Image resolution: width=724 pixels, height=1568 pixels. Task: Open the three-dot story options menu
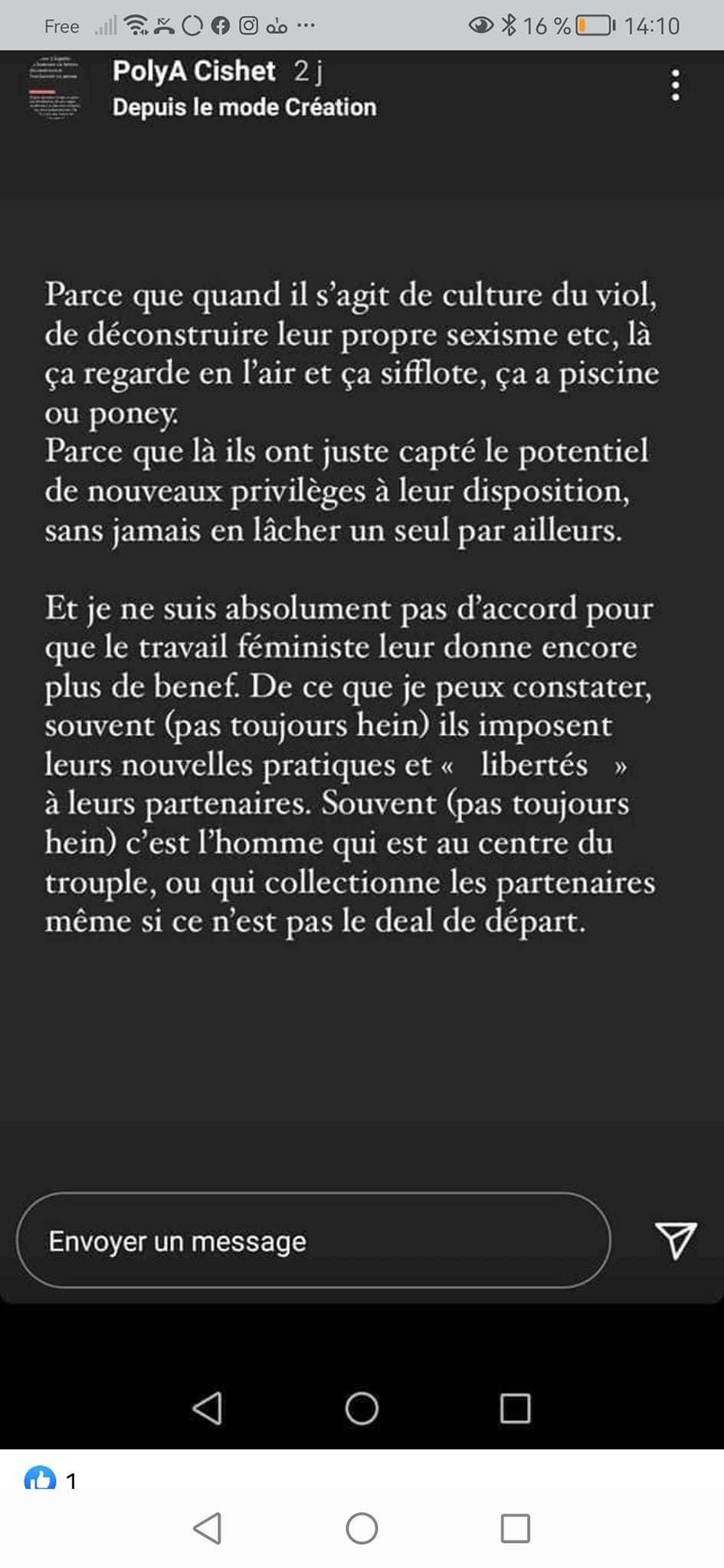pyautogui.click(x=675, y=85)
